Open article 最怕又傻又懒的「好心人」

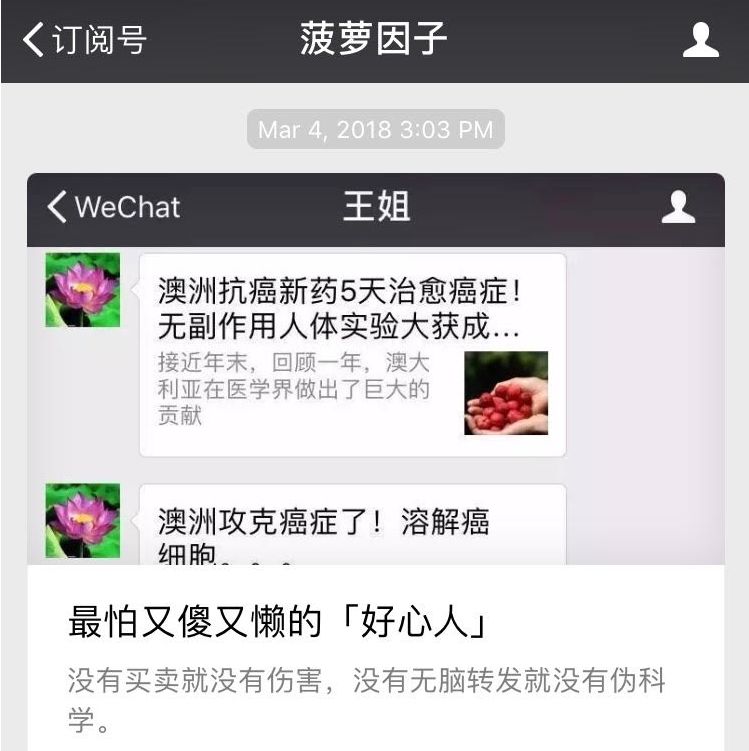point(278,622)
